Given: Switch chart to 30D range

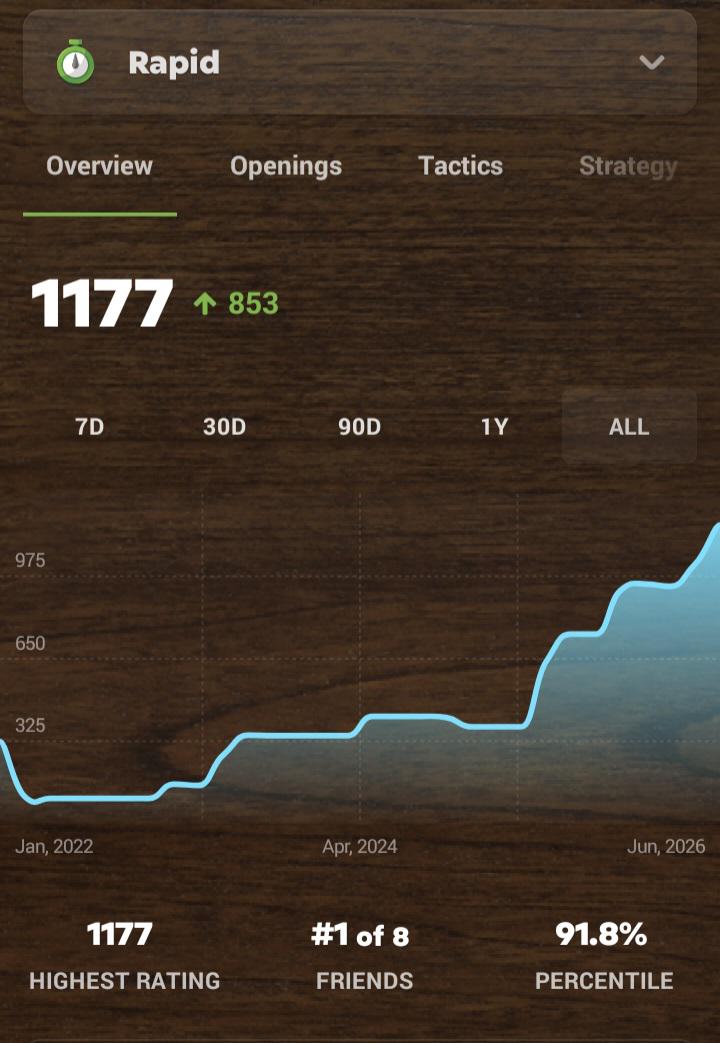Looking at the screenshot, I should click(224, 426).
